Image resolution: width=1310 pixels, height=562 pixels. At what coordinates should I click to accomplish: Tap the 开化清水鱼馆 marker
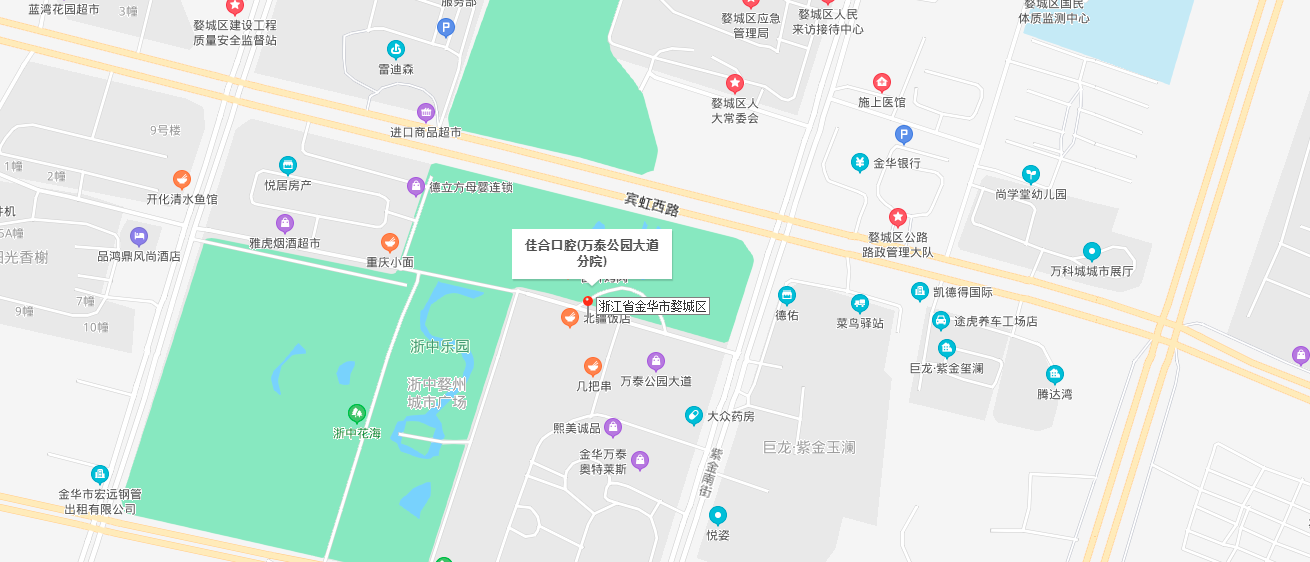182,180
